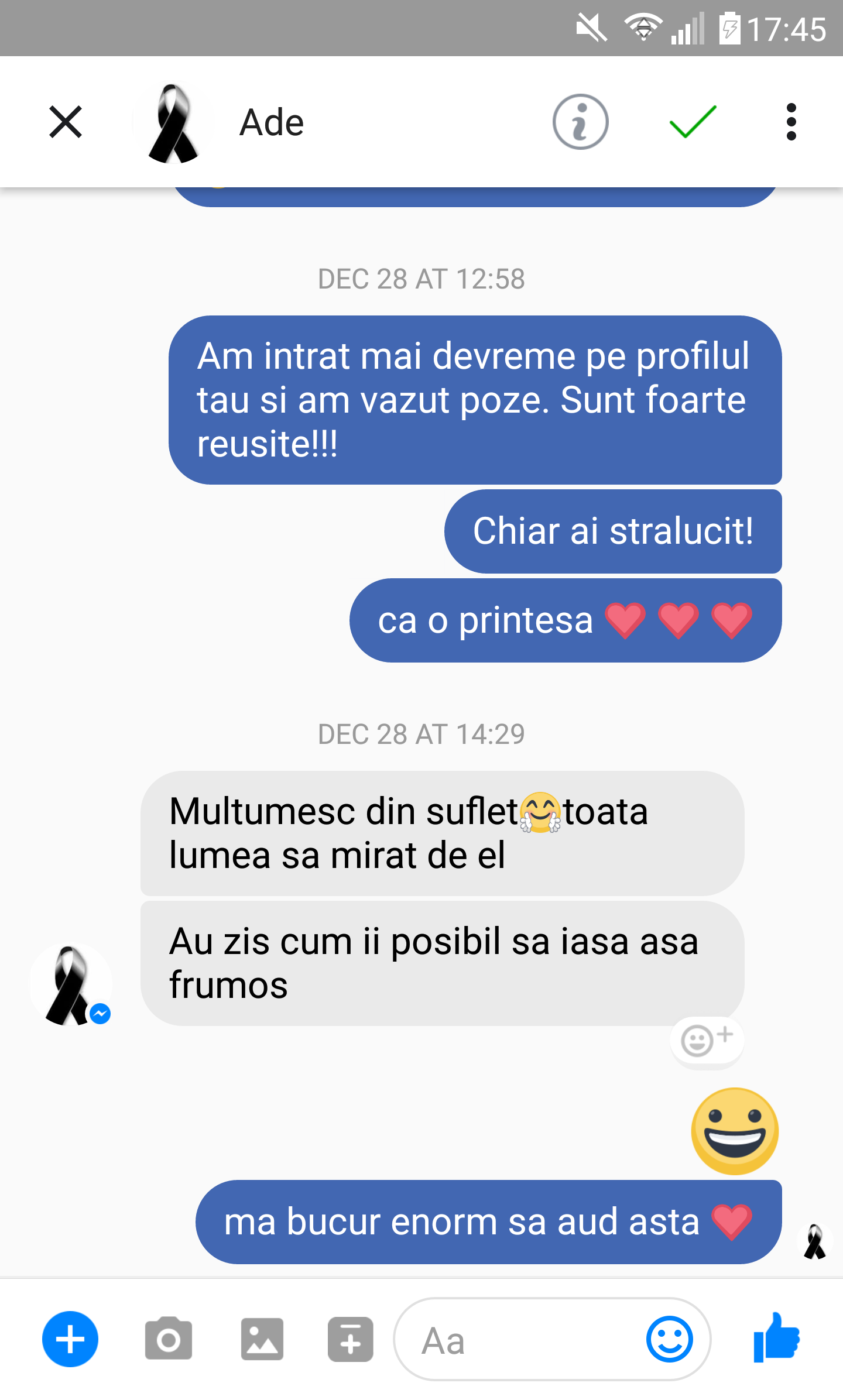Close the chat with Ade
843x1400 pixels.
tap(66, 122)
